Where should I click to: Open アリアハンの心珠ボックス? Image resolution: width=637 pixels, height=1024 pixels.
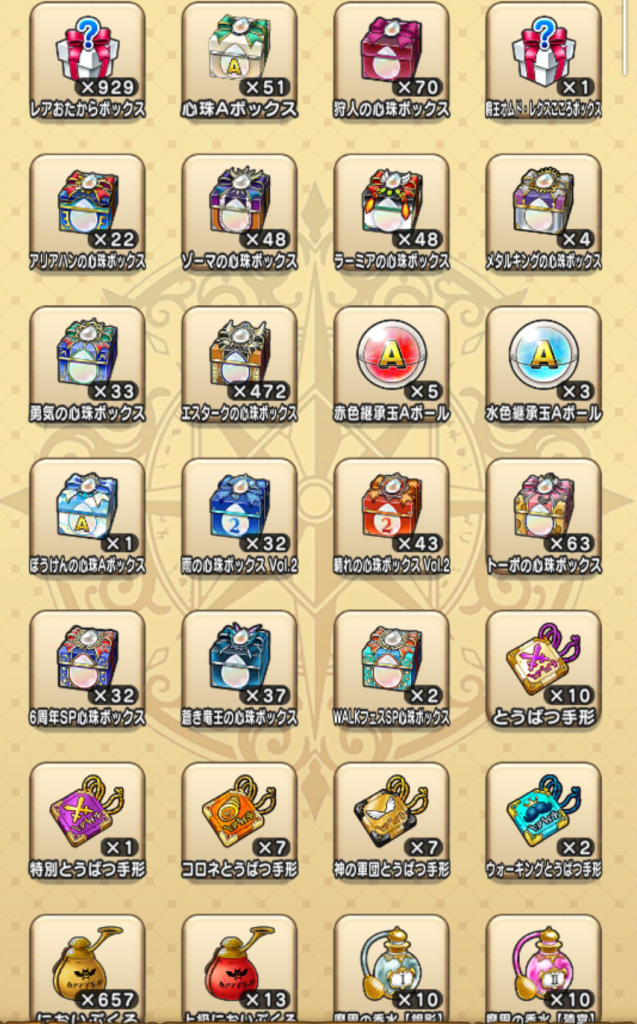(87, 208)
